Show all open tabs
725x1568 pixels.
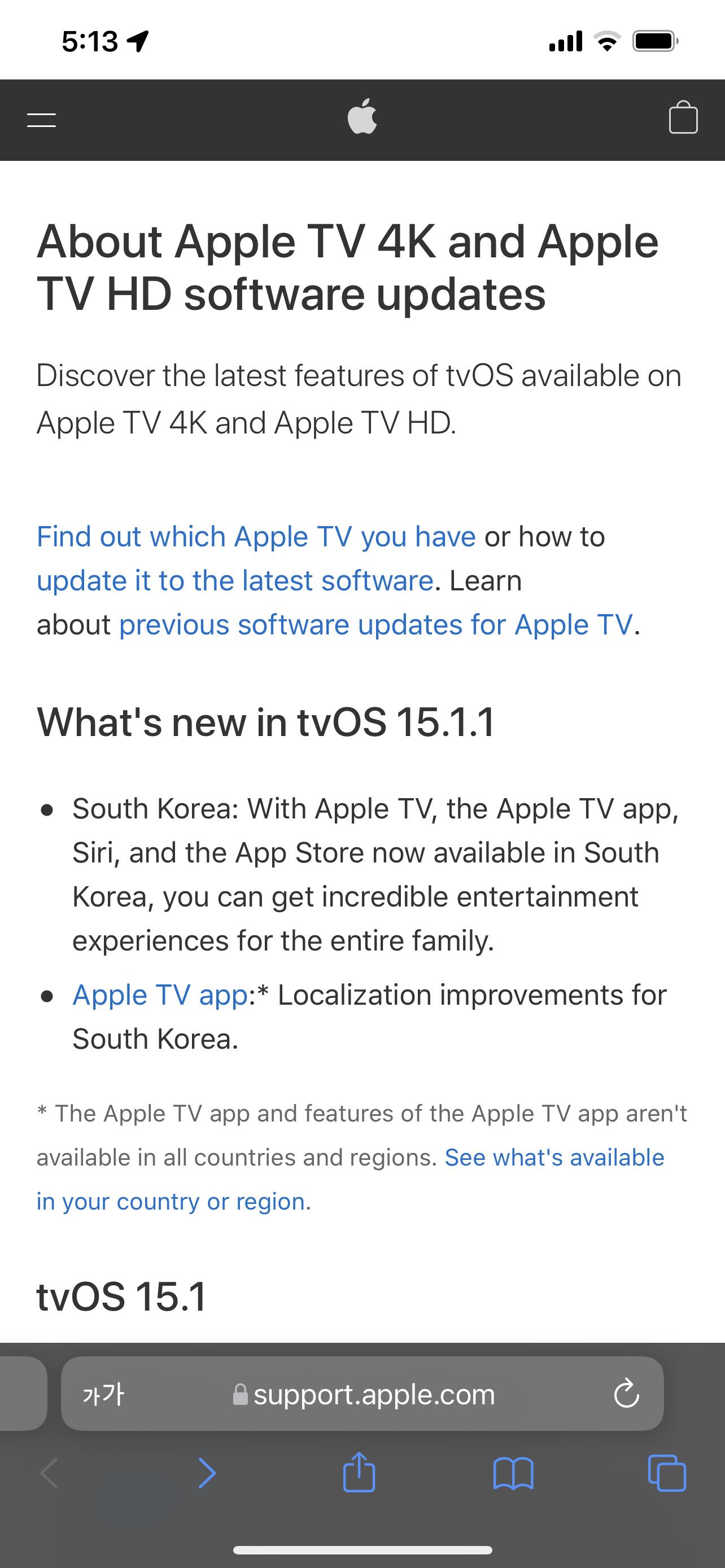tap(667, 1473)
